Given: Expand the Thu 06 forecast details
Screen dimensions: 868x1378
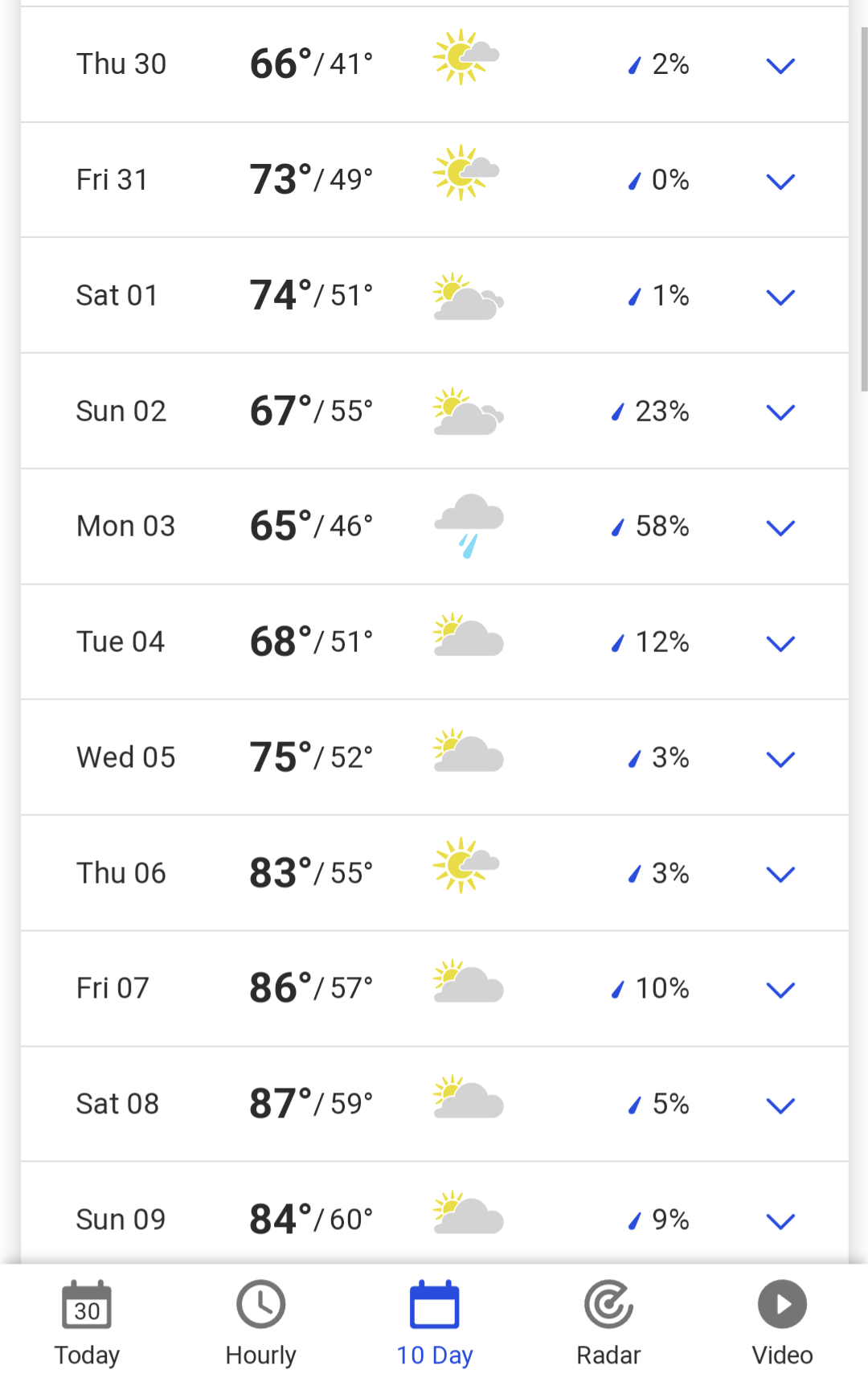Looking at the screenshot, I should [780, 874].
